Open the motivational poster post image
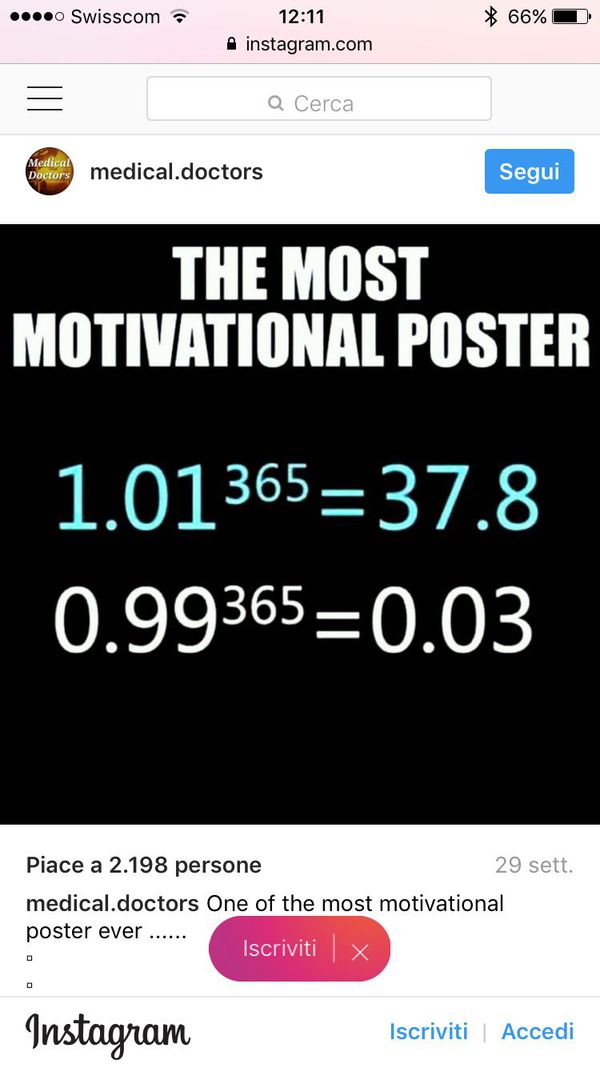Screen dimensions: 600x1068 click(x=300, y=524)
